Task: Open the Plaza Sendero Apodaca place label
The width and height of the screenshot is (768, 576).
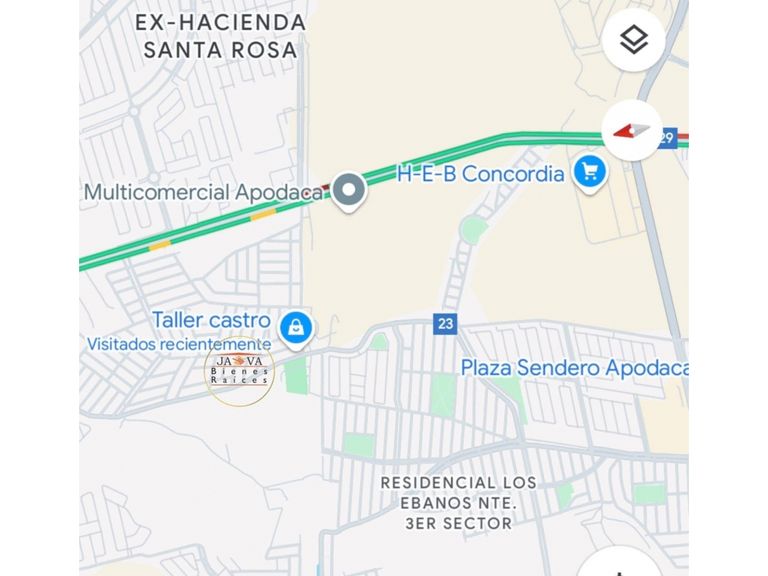Action: (574, 368)
